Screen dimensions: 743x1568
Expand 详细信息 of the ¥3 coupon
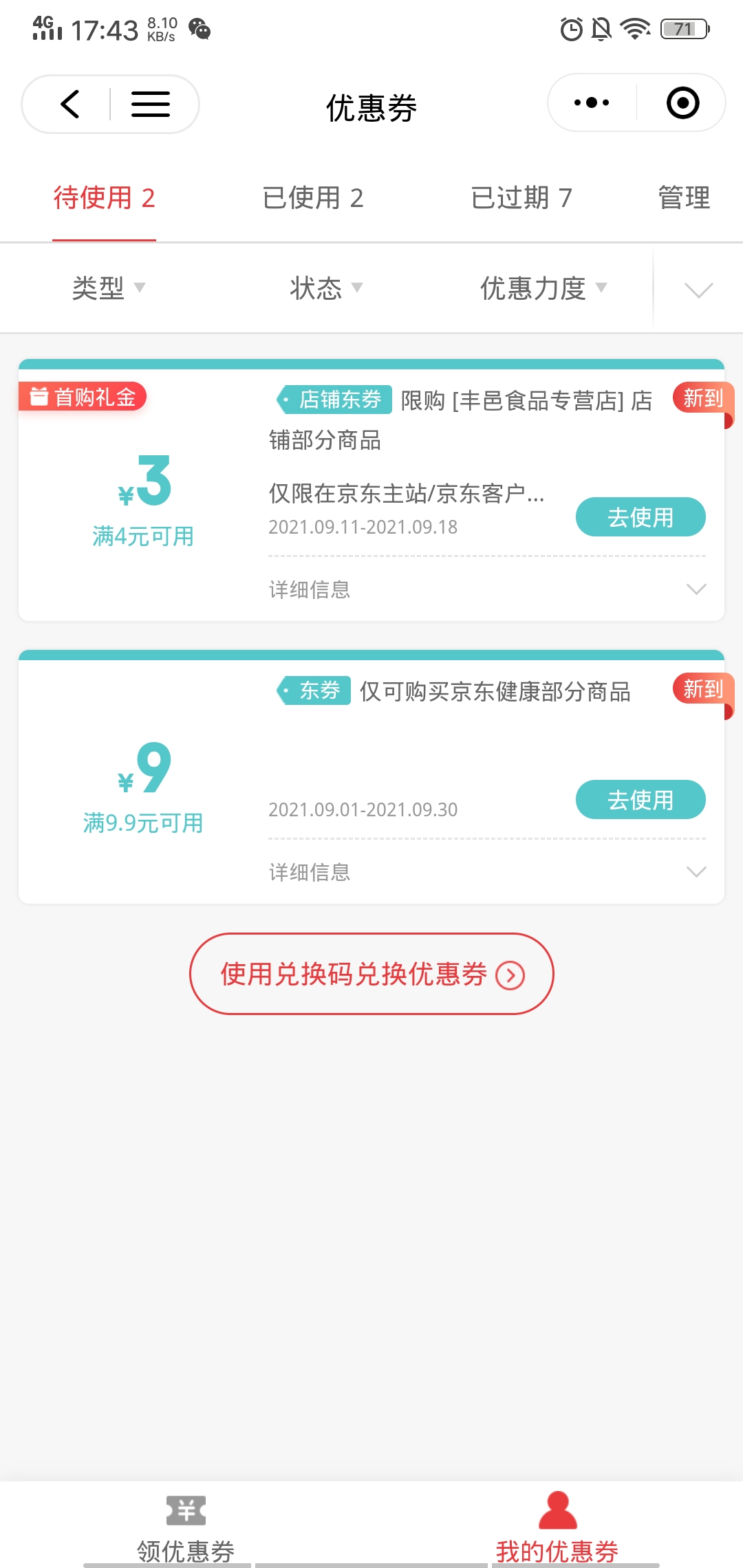[486, 589]
